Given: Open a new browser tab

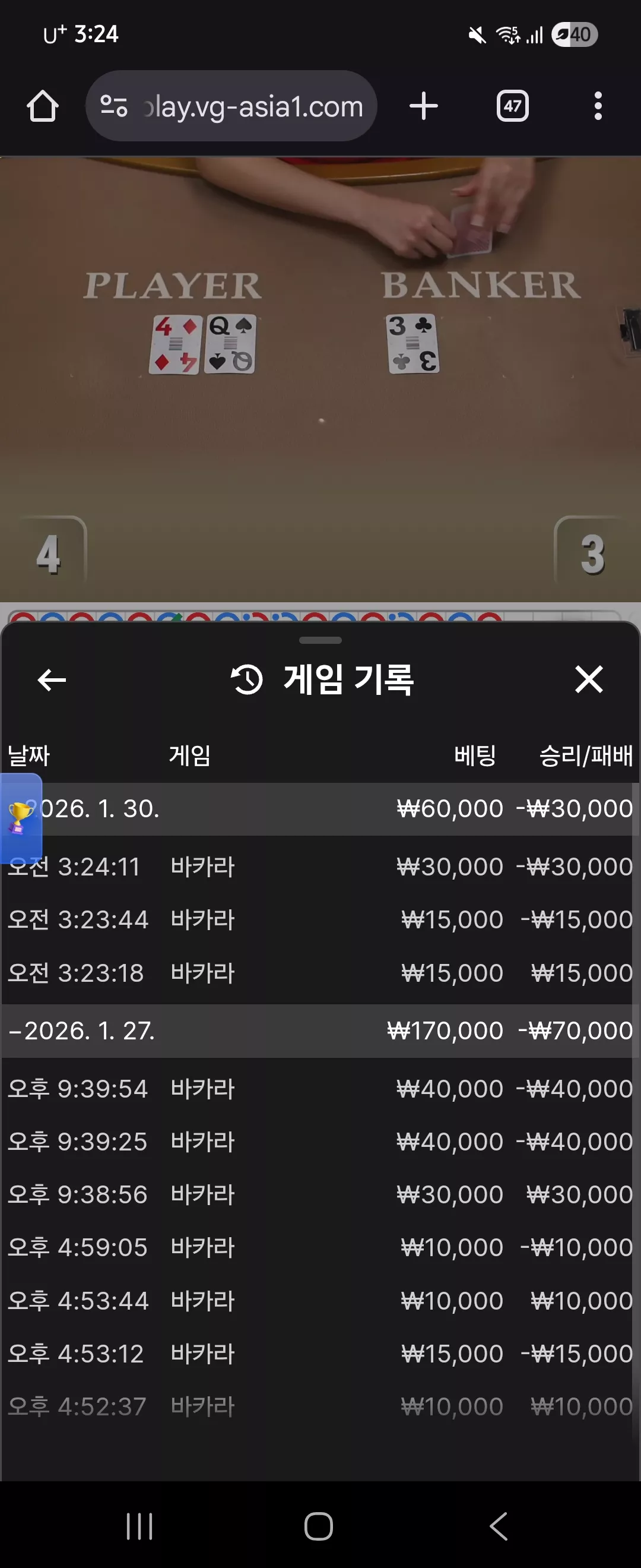Looking at the screenshot, I should click(x=424, y=106).
